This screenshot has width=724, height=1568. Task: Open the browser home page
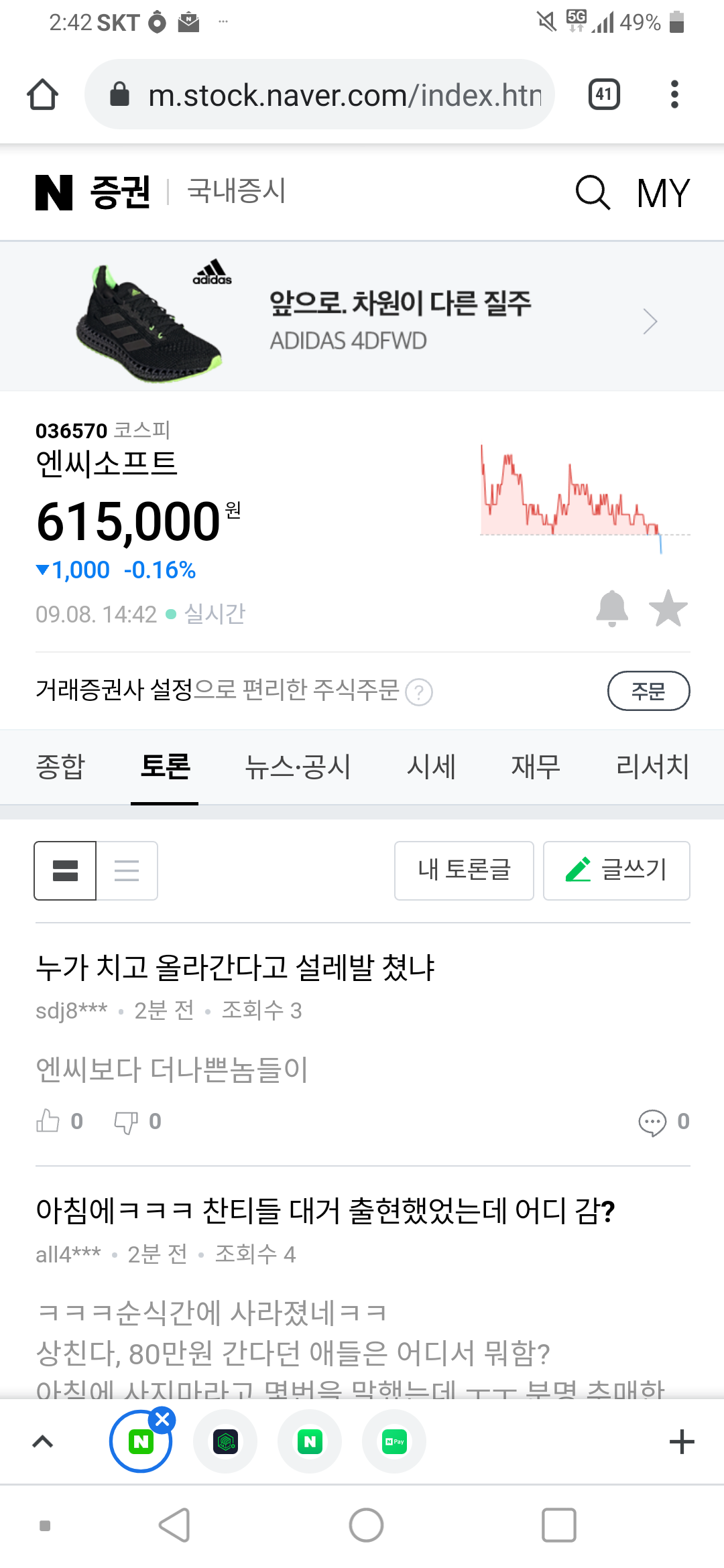pos(42,94)
